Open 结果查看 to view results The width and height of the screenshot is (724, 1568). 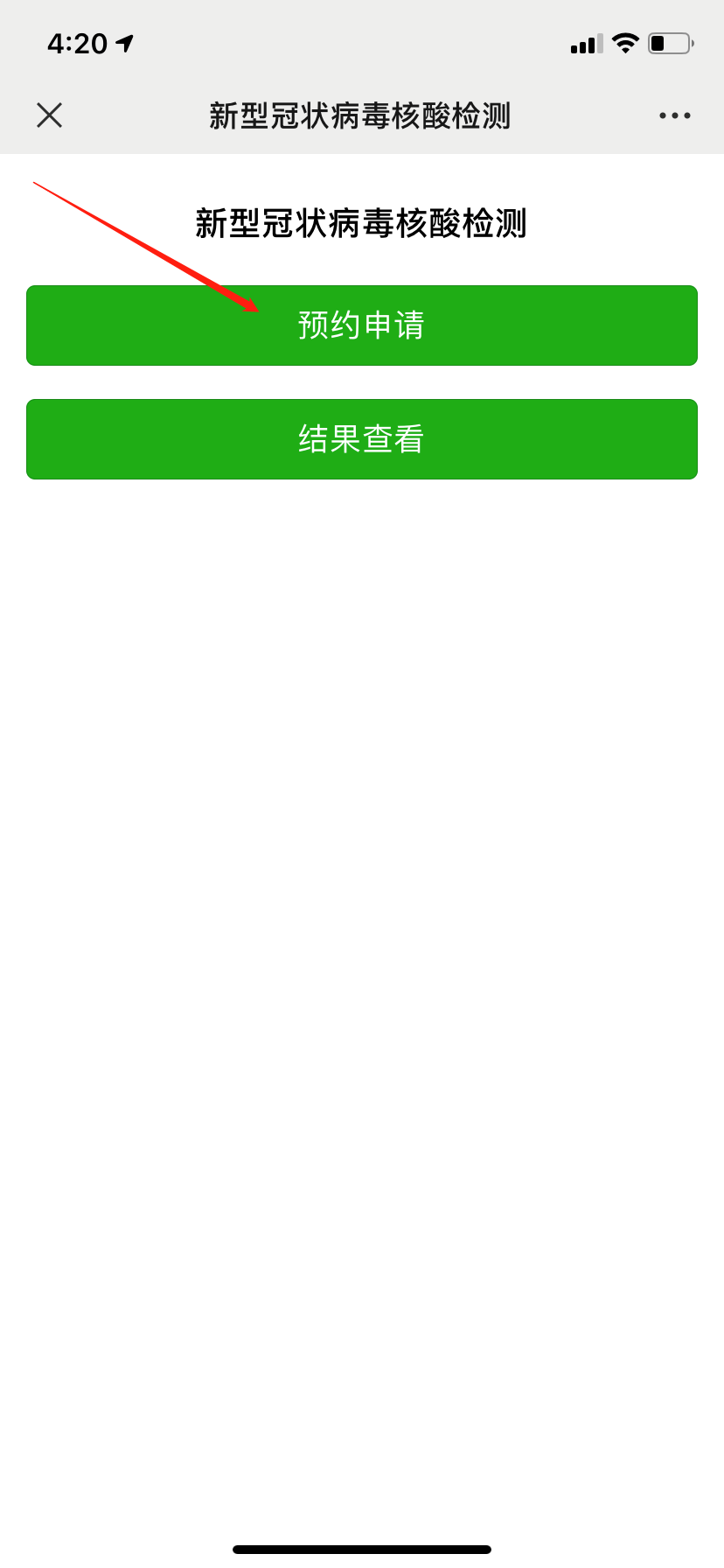point(362,439)
